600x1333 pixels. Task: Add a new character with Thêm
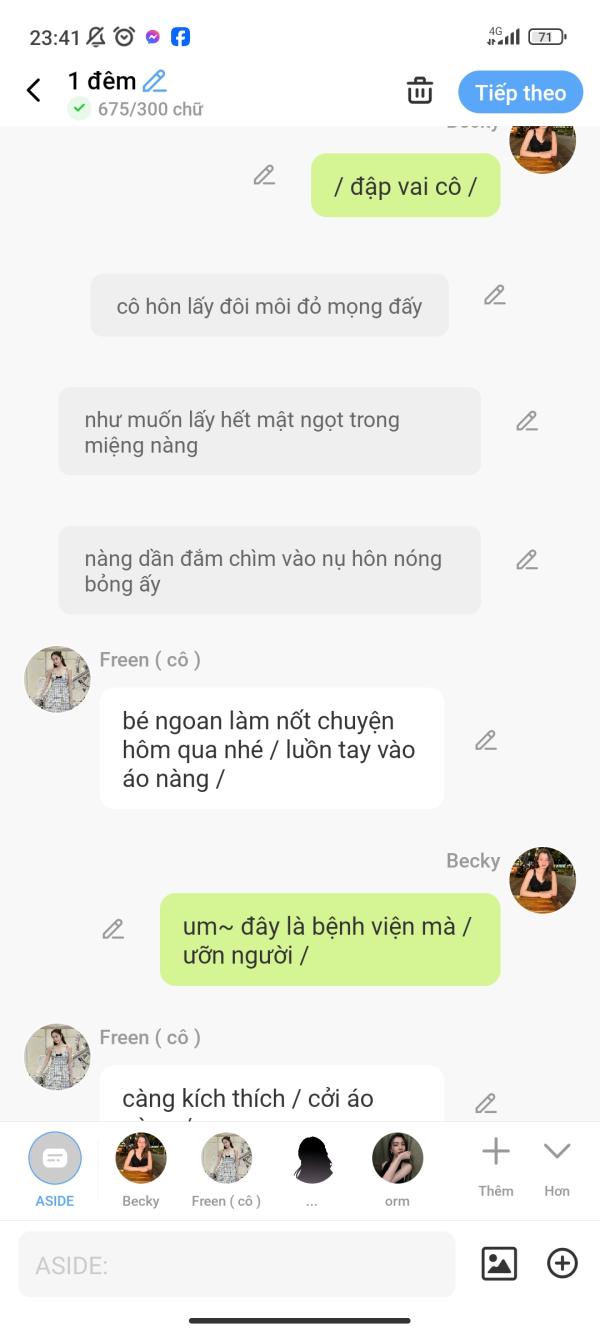[x=496, y=1160]
